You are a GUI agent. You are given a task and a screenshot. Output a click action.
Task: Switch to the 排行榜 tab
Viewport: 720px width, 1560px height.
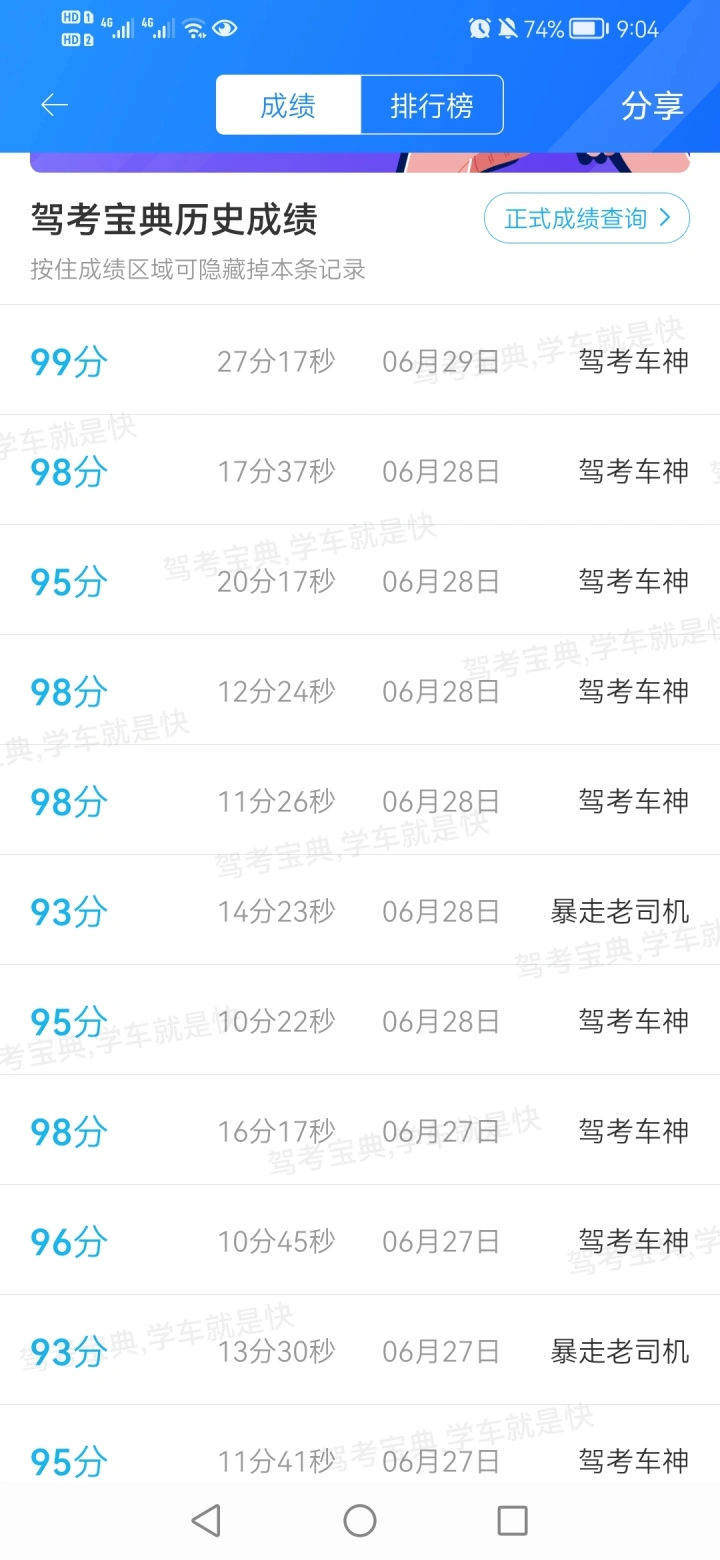click(x=431, y=105)
